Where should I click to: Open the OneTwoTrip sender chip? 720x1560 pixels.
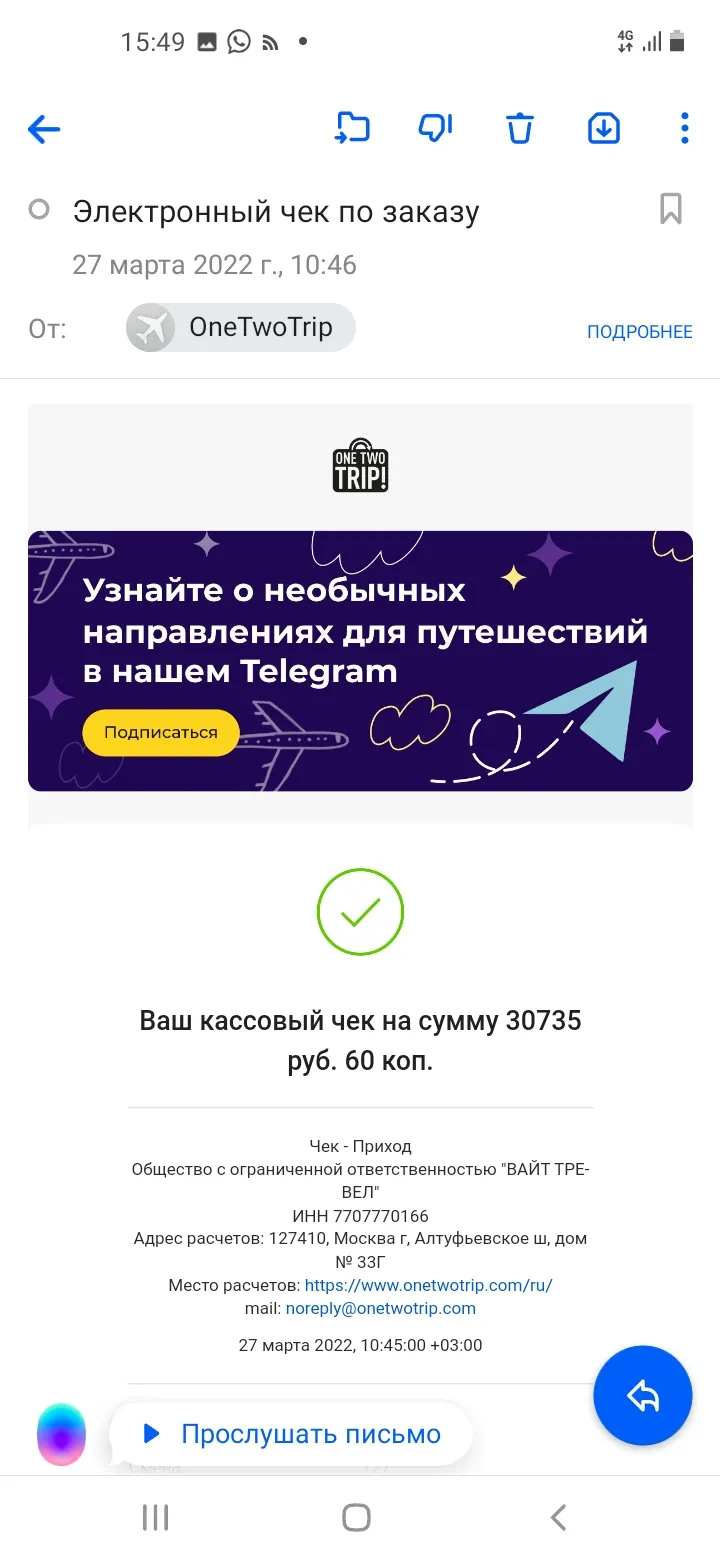241,327
